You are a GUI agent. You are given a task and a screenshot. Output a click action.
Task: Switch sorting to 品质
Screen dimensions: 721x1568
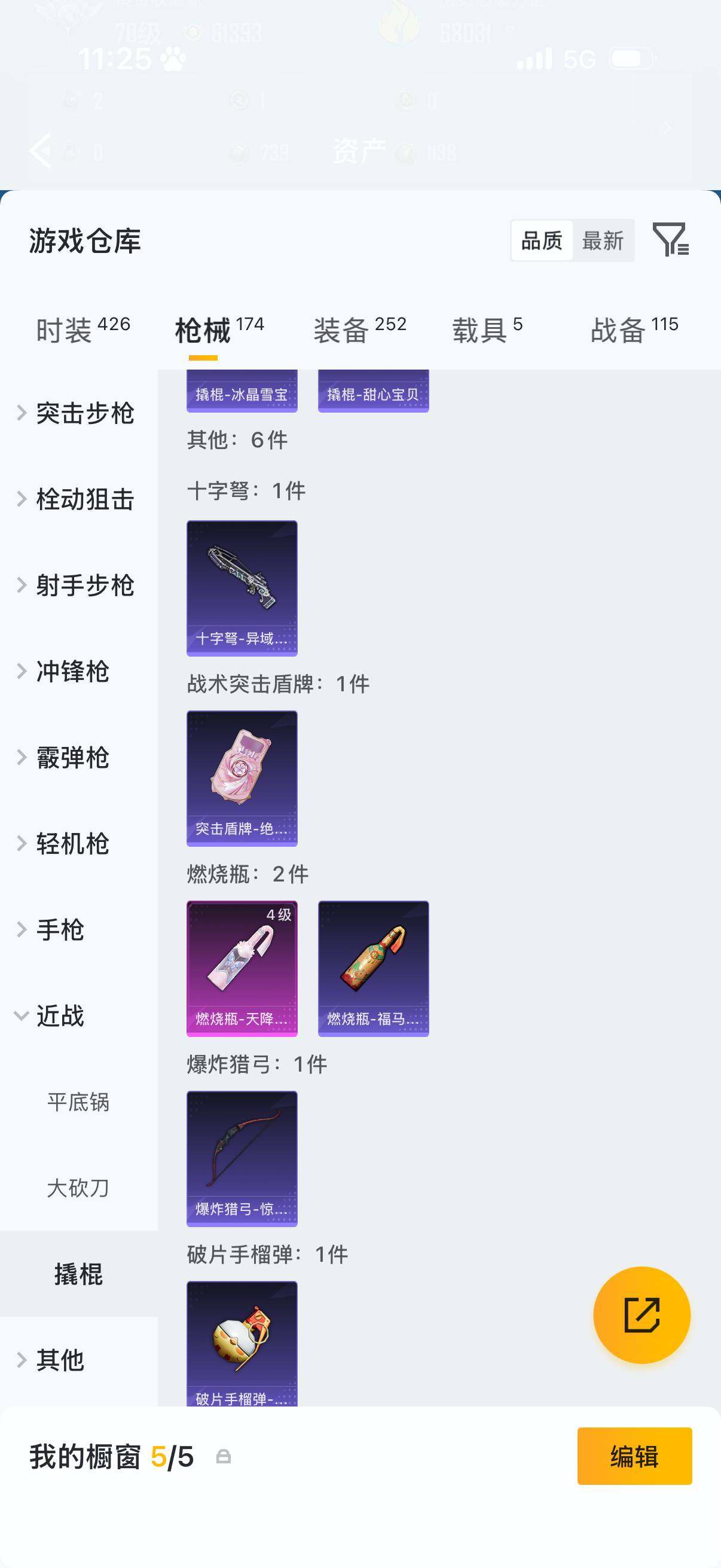(543, 240)
